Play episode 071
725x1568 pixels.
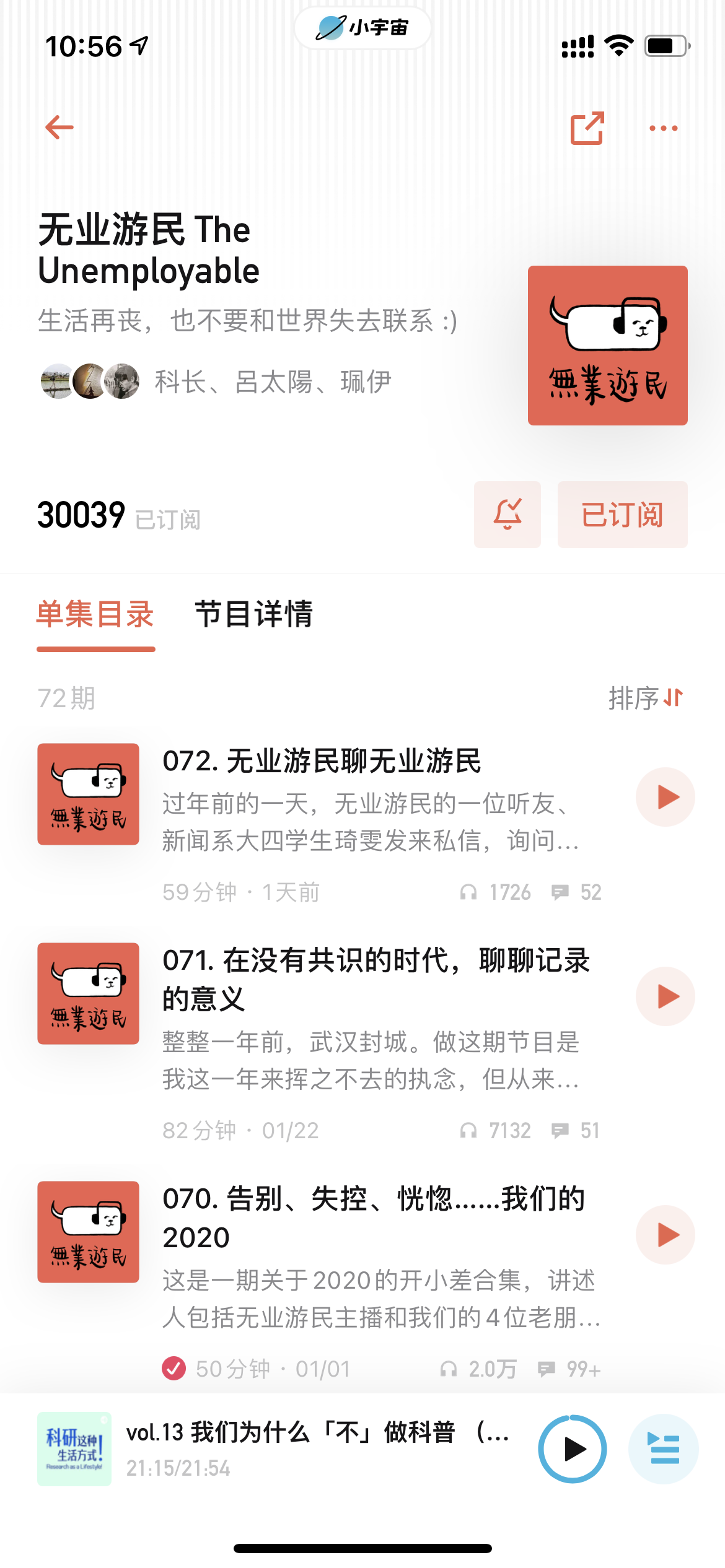[666, 996]
